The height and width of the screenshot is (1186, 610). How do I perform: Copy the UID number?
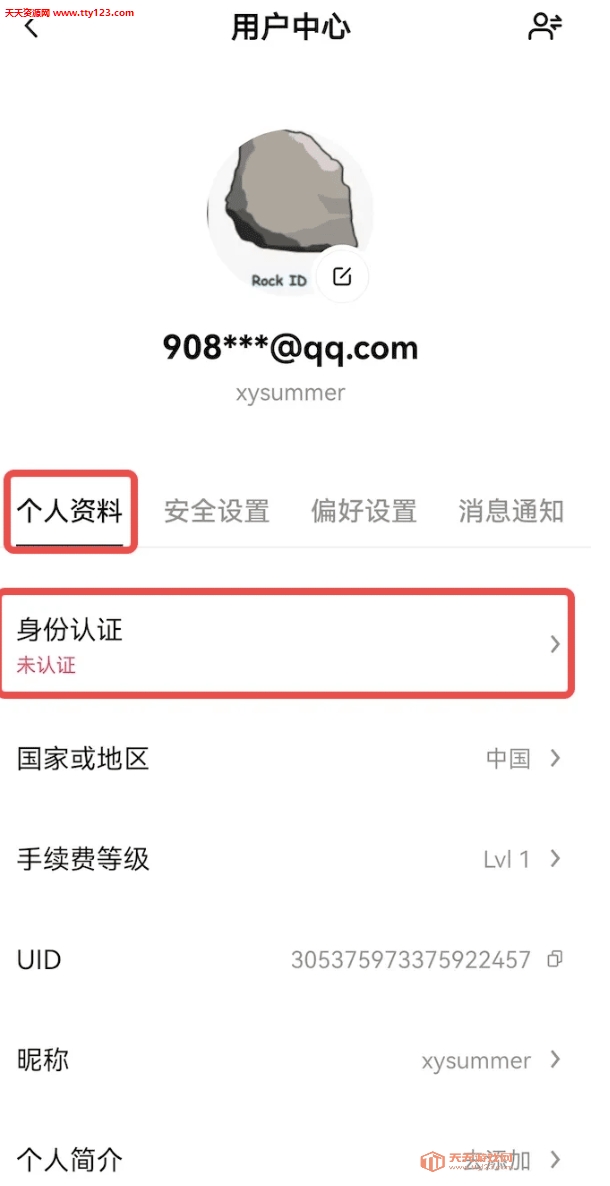point(555,960)
